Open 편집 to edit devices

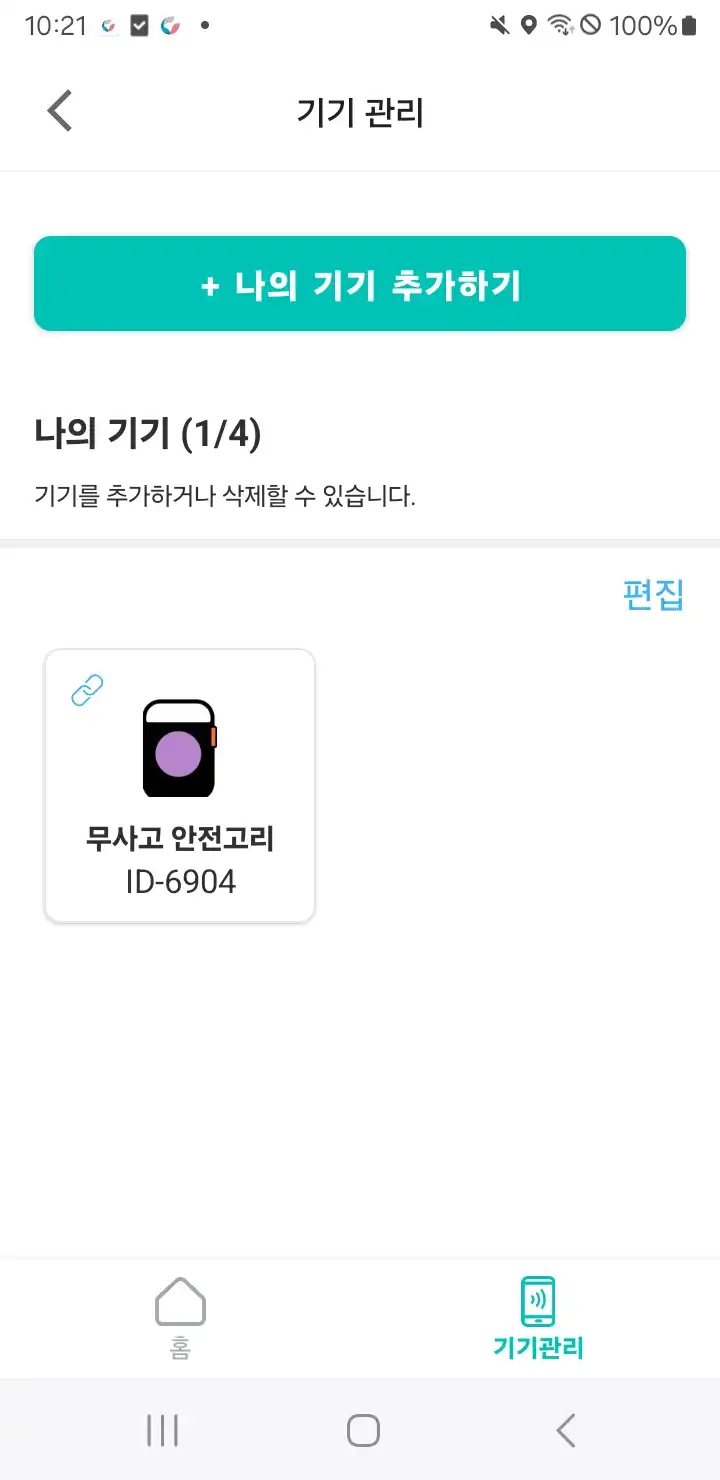[653, 594]
